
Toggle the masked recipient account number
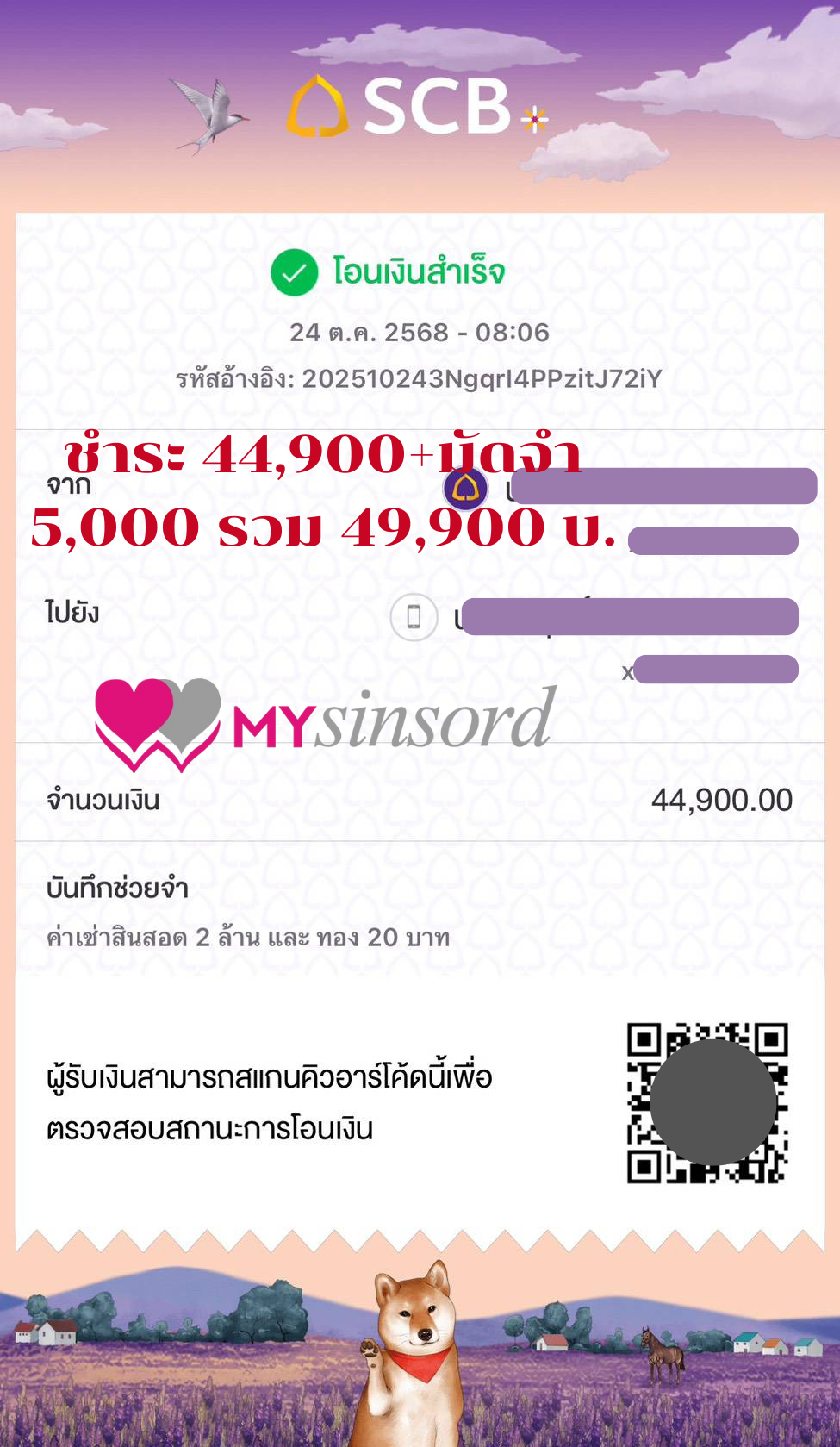point(715,669)
